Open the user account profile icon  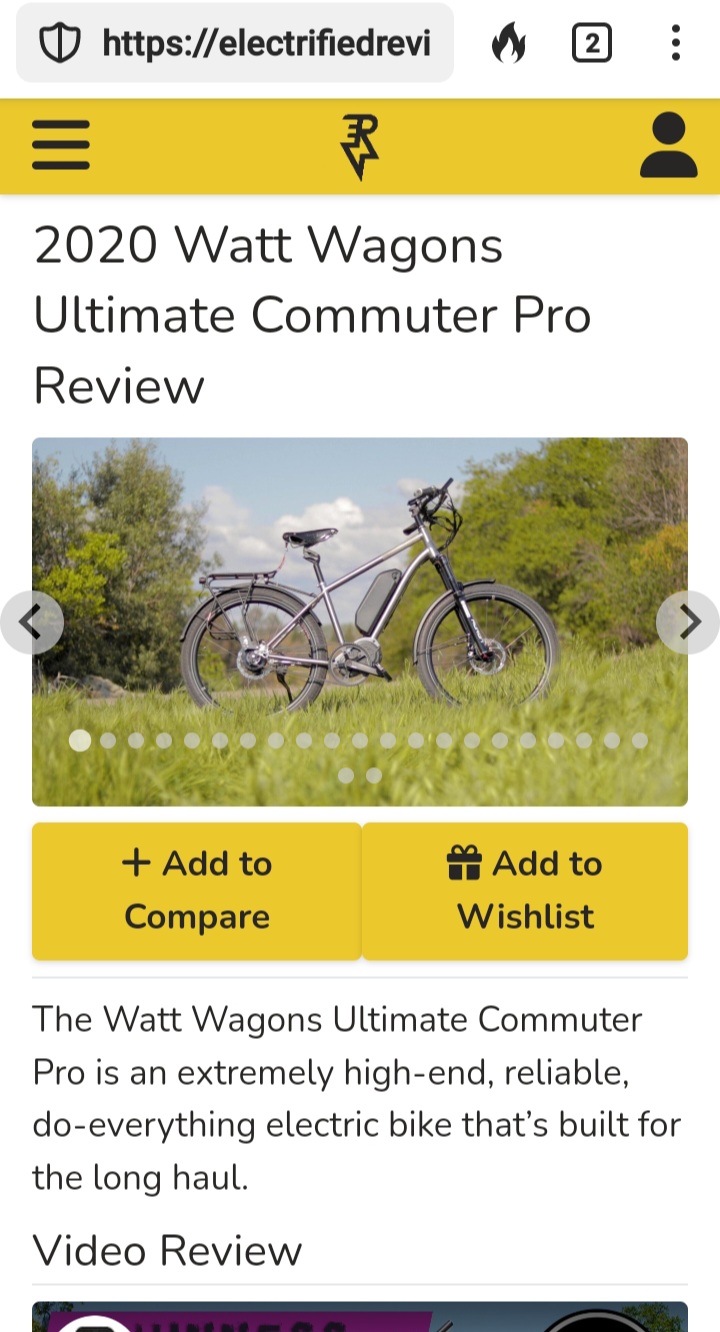(x=668, y=145)
